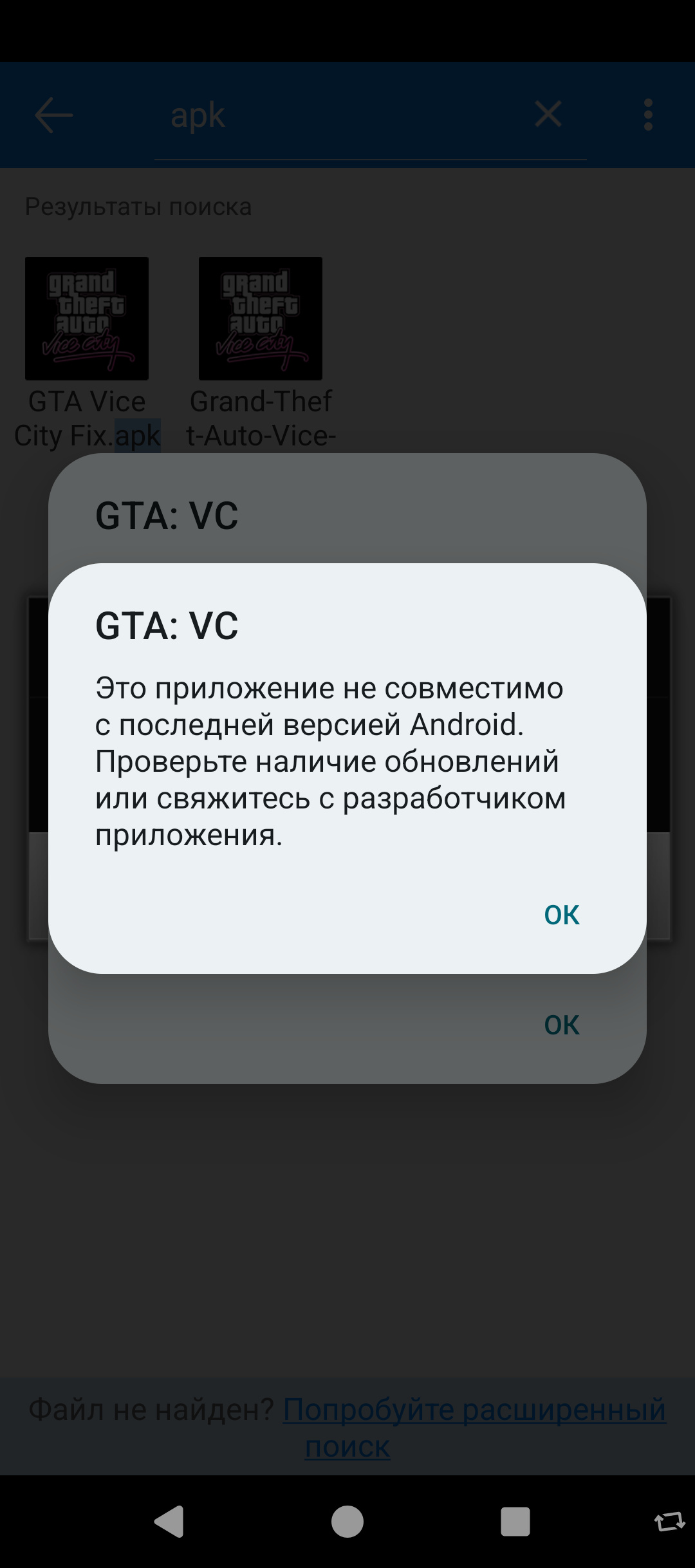
Task: Try the расширенный поиск link
Action: [x=474, y=1427]
